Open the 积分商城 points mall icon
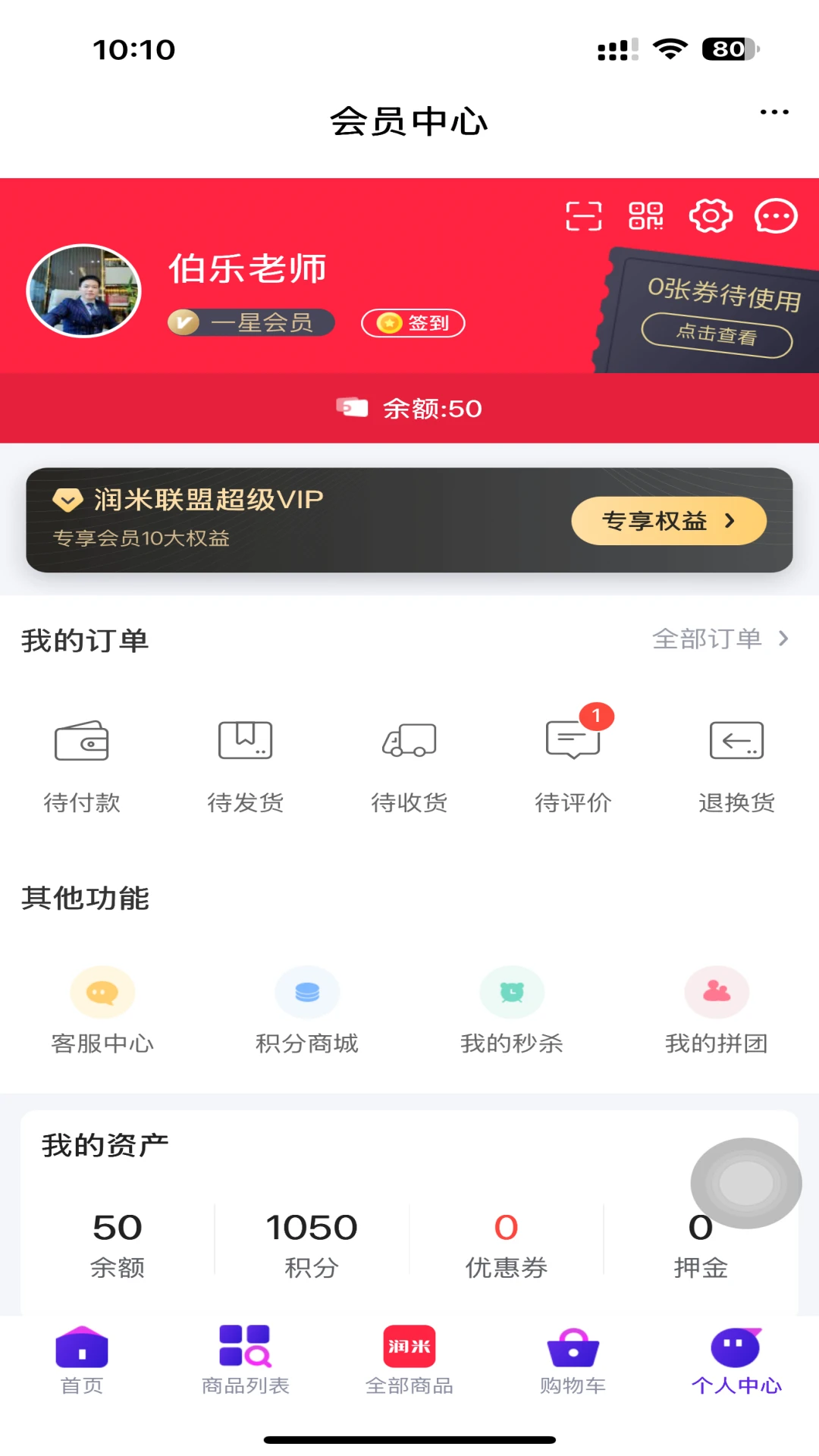Screen dimensions: 819x1456 [x=306, y=992]
